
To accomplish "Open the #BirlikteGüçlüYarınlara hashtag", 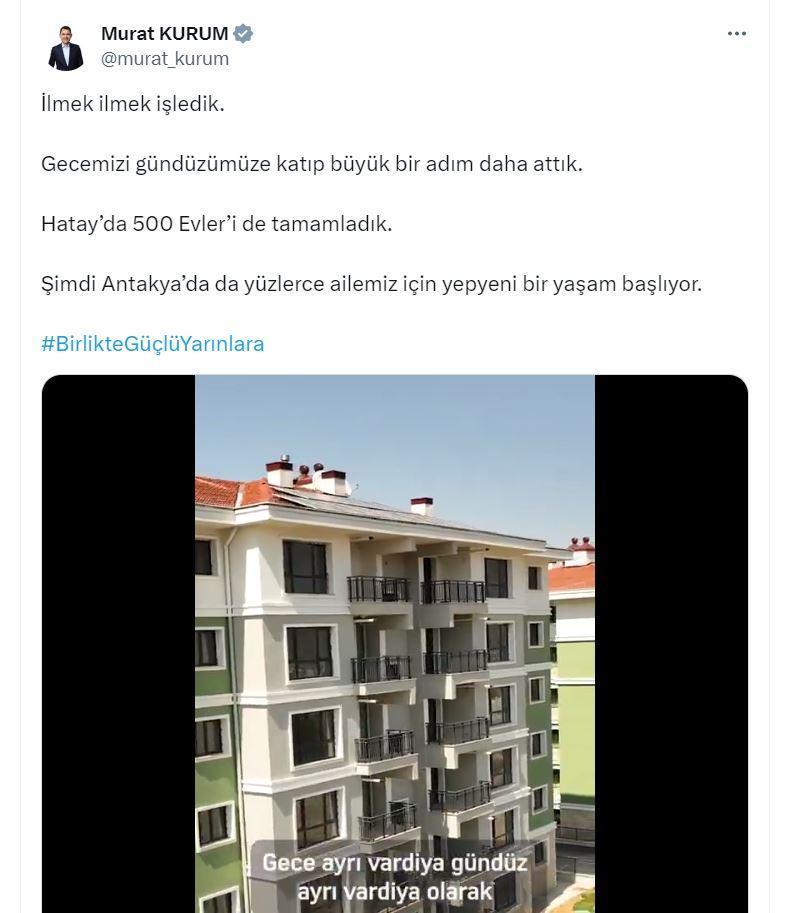I will pyautogui.click(x=153, y=344).
